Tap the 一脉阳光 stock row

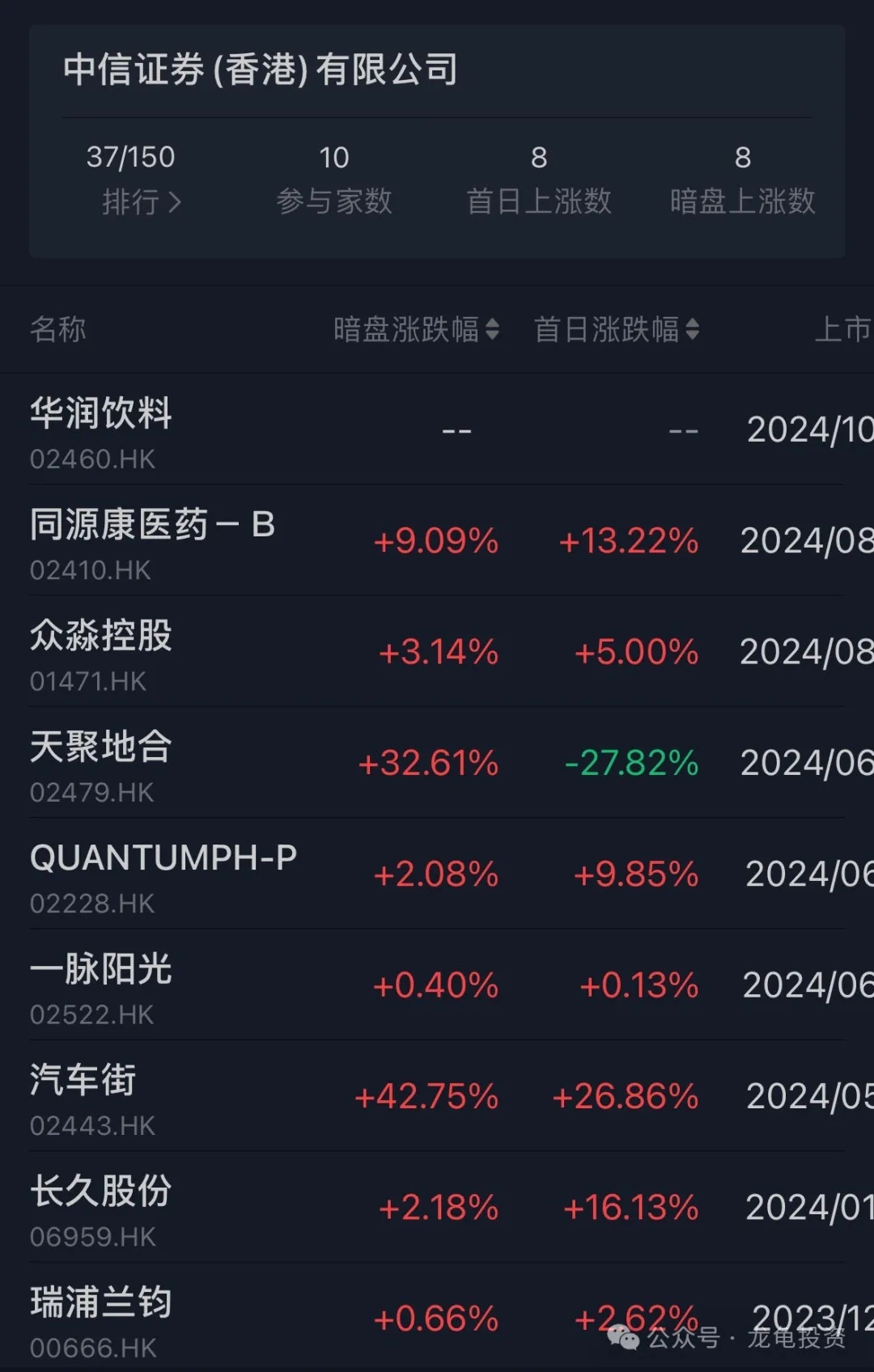101,987
